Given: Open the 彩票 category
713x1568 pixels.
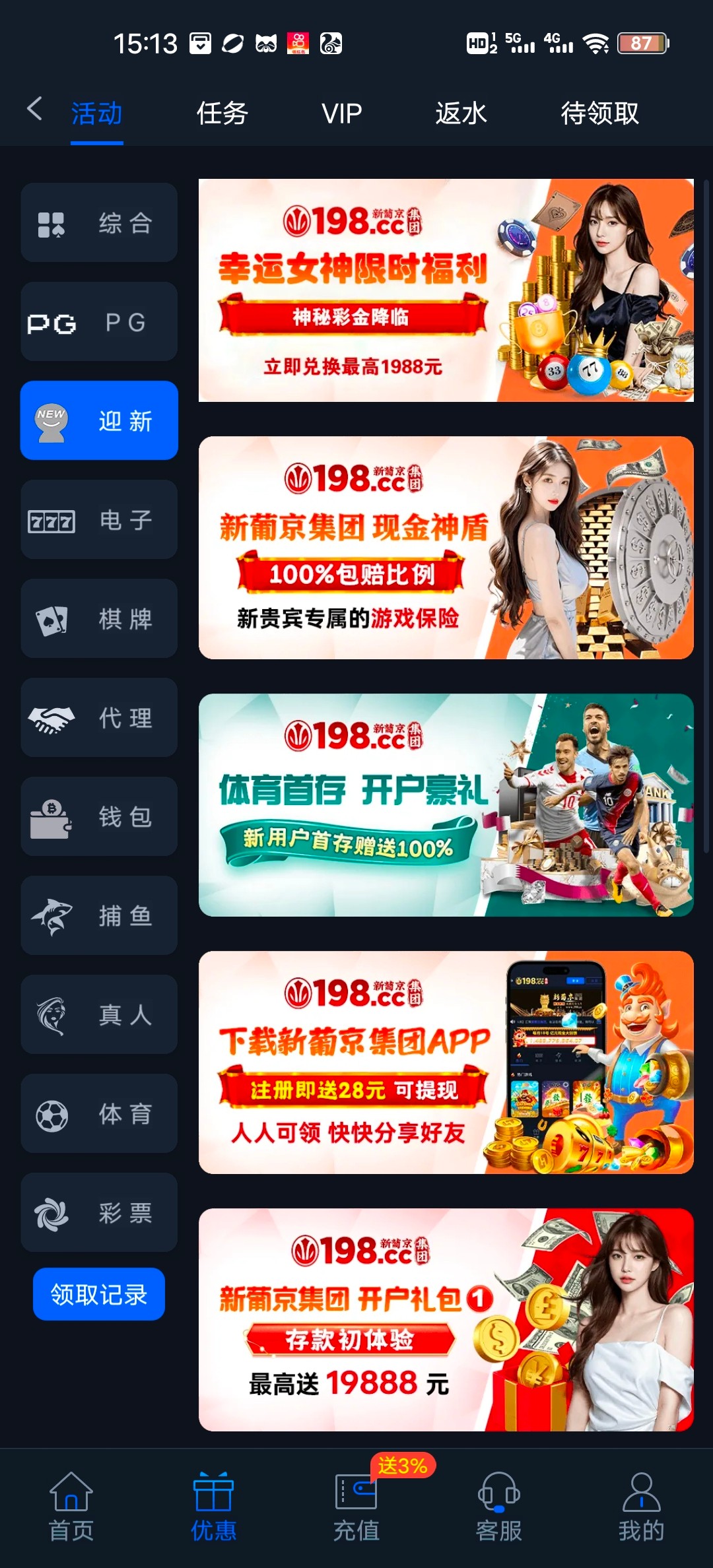Looking at the screenshot, I should coord(99,1213).
